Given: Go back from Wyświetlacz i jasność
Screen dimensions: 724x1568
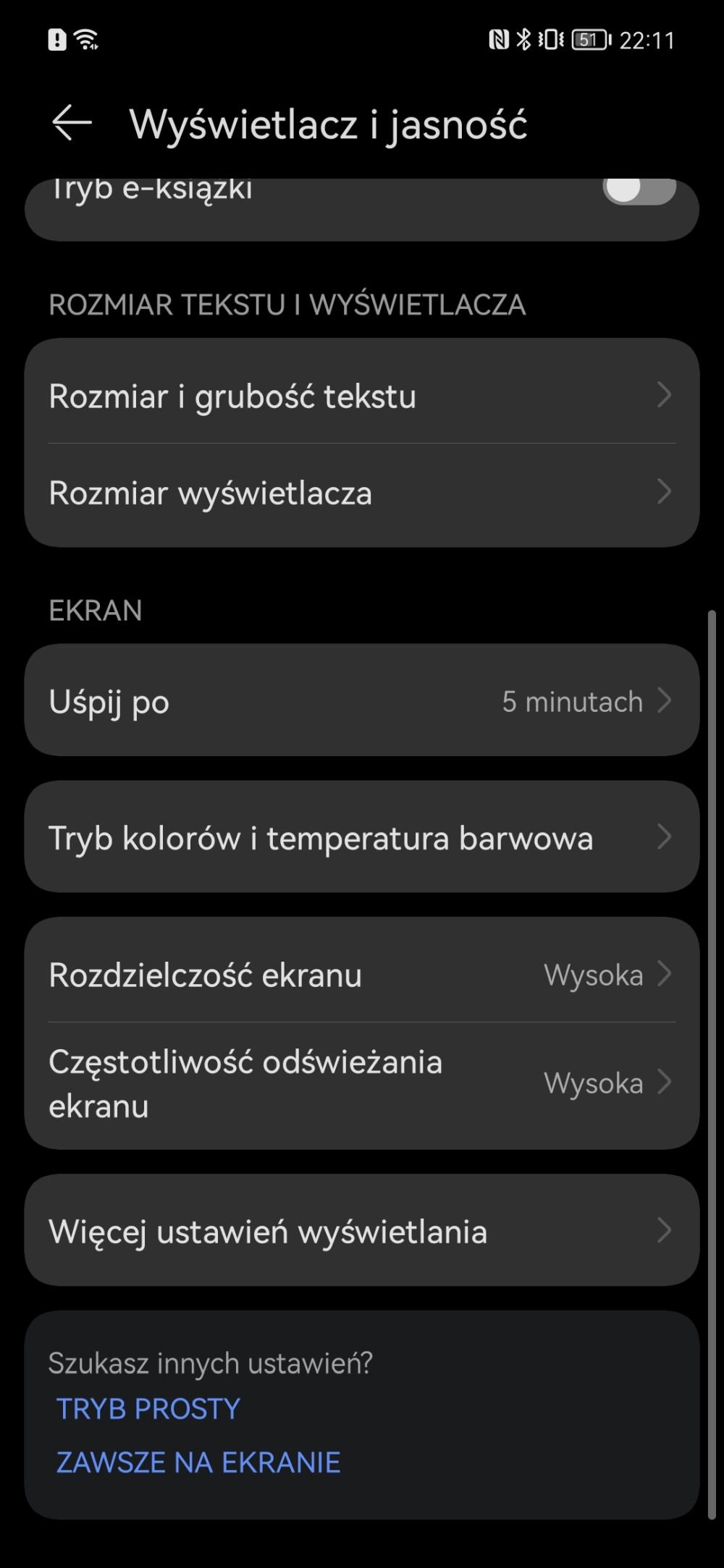Looking at the screenshot, I should [72, 123].
